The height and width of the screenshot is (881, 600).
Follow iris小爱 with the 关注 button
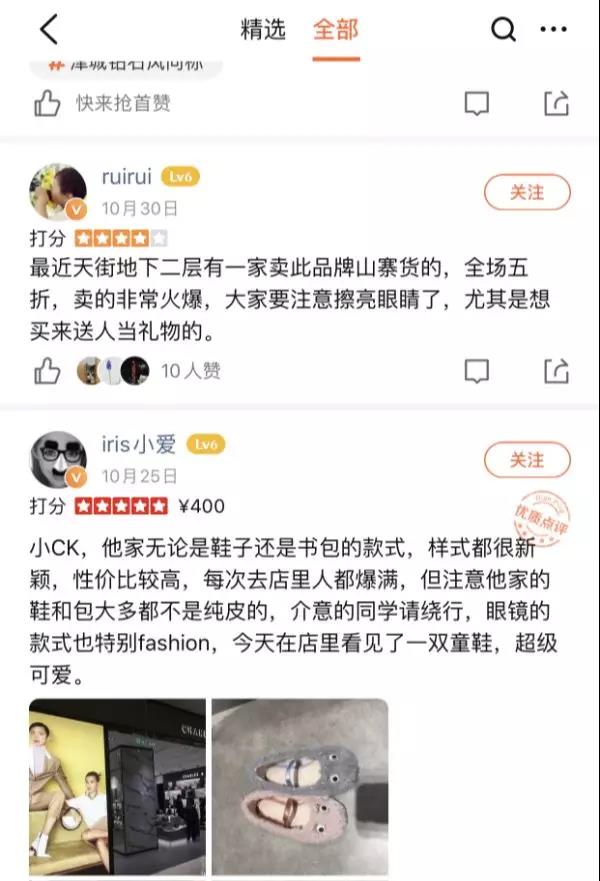(526, 460)
